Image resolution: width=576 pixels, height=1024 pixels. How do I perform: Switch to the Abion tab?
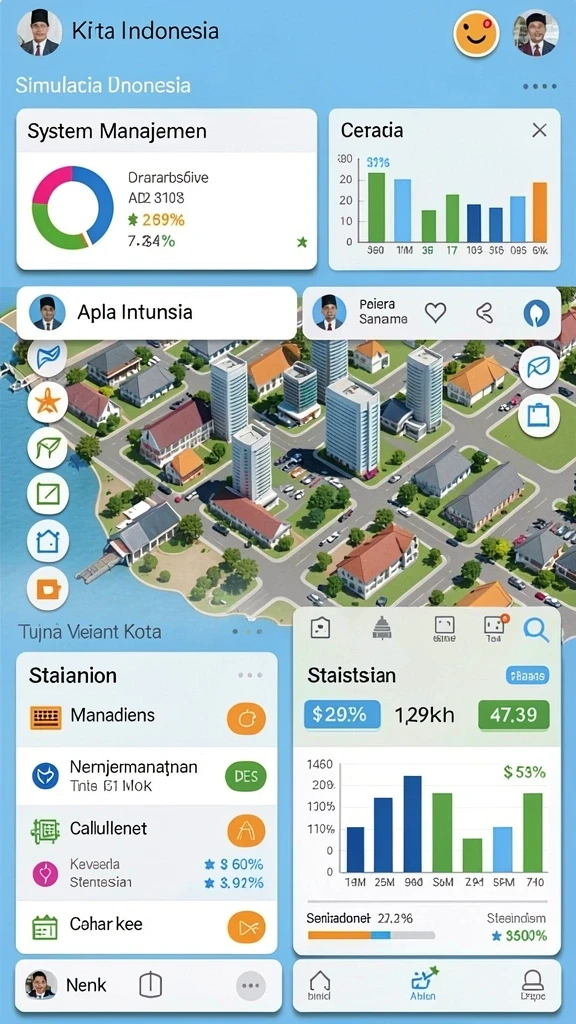(x=425, y=983)
